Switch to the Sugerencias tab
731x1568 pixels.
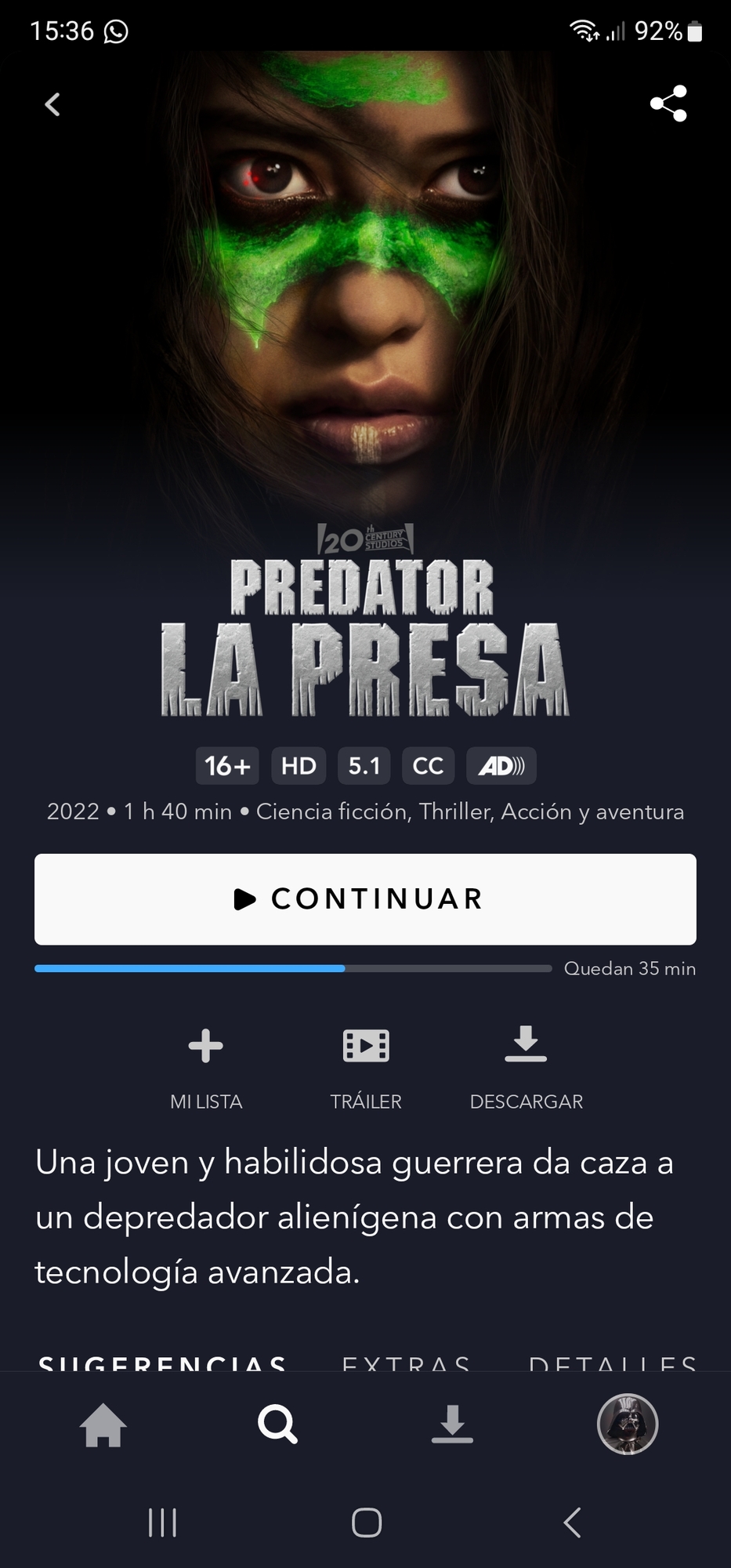tap(162, 1363)
